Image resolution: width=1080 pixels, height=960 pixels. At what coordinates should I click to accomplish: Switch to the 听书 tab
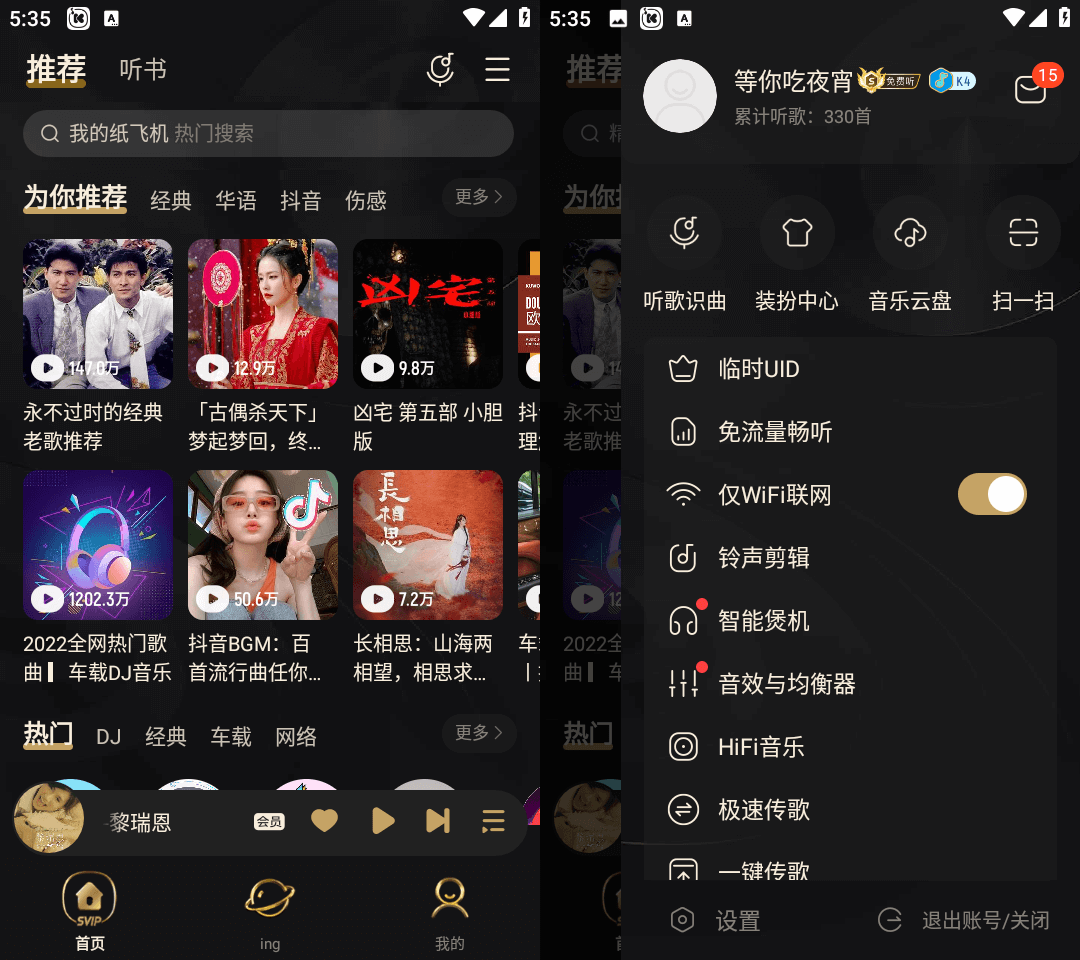point(143,69)
